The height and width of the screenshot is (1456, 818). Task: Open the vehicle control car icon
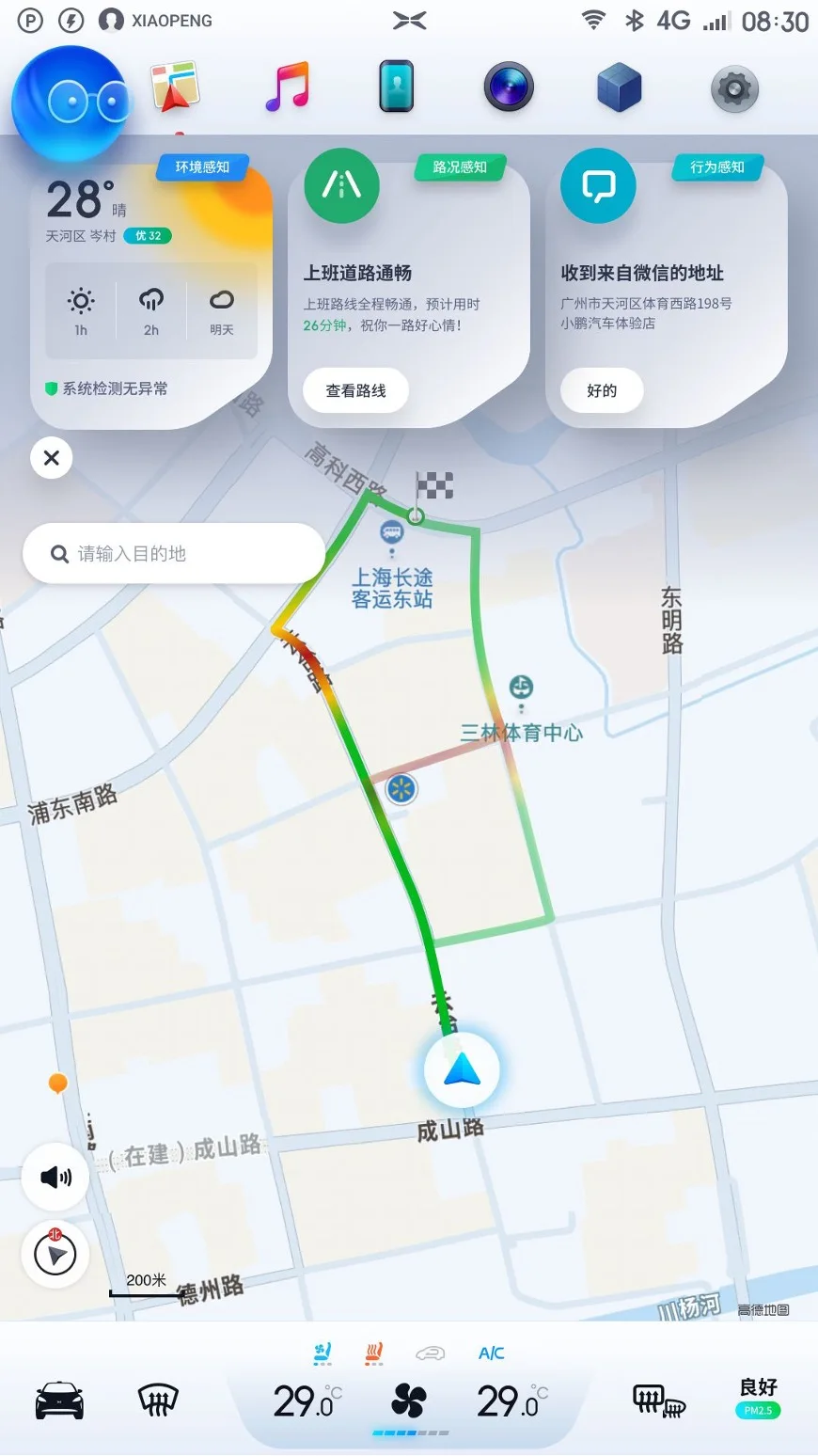[59, 1401]
